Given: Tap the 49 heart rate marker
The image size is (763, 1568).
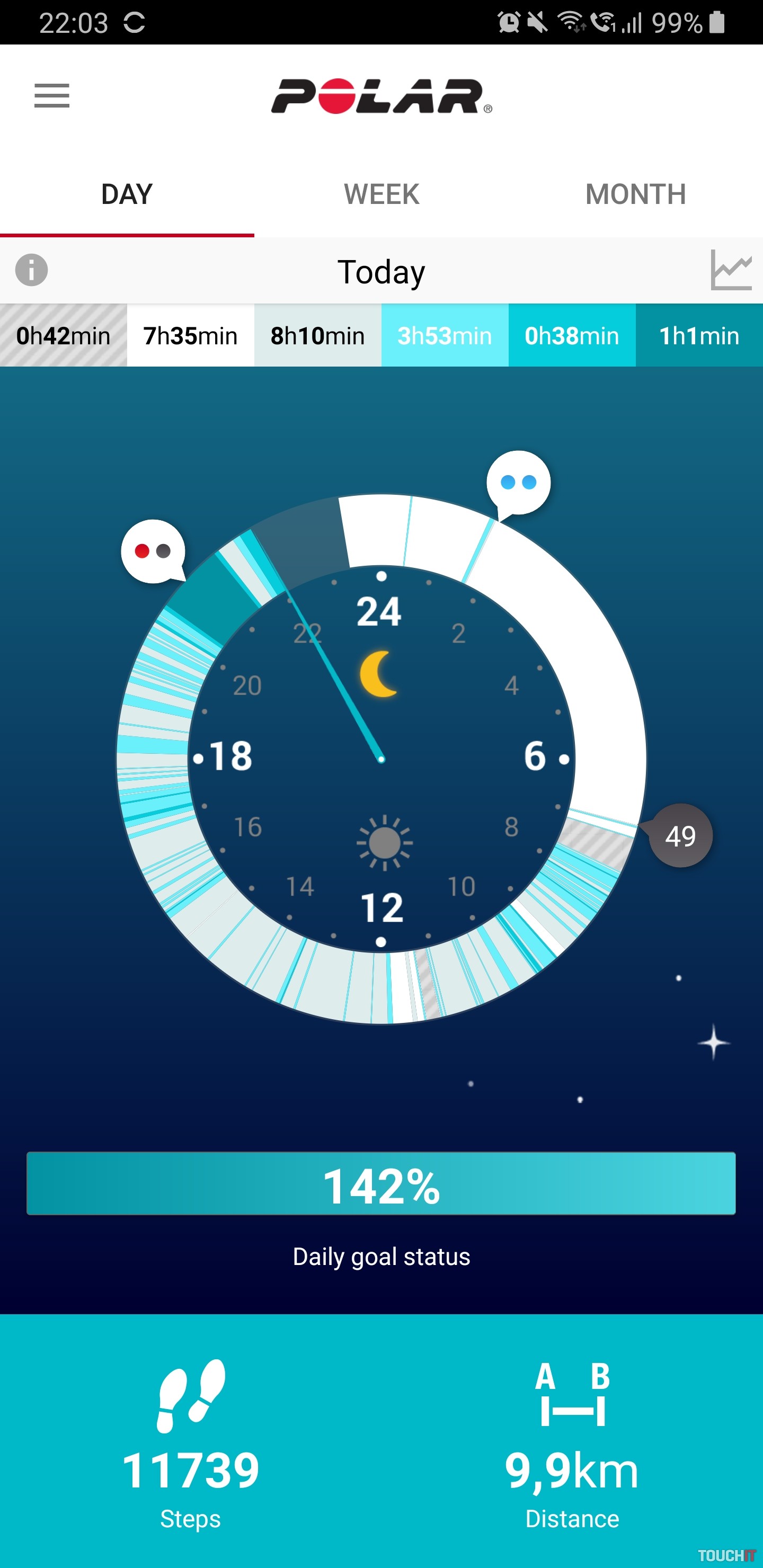Looking at the screenshot, I should (680, 836).
